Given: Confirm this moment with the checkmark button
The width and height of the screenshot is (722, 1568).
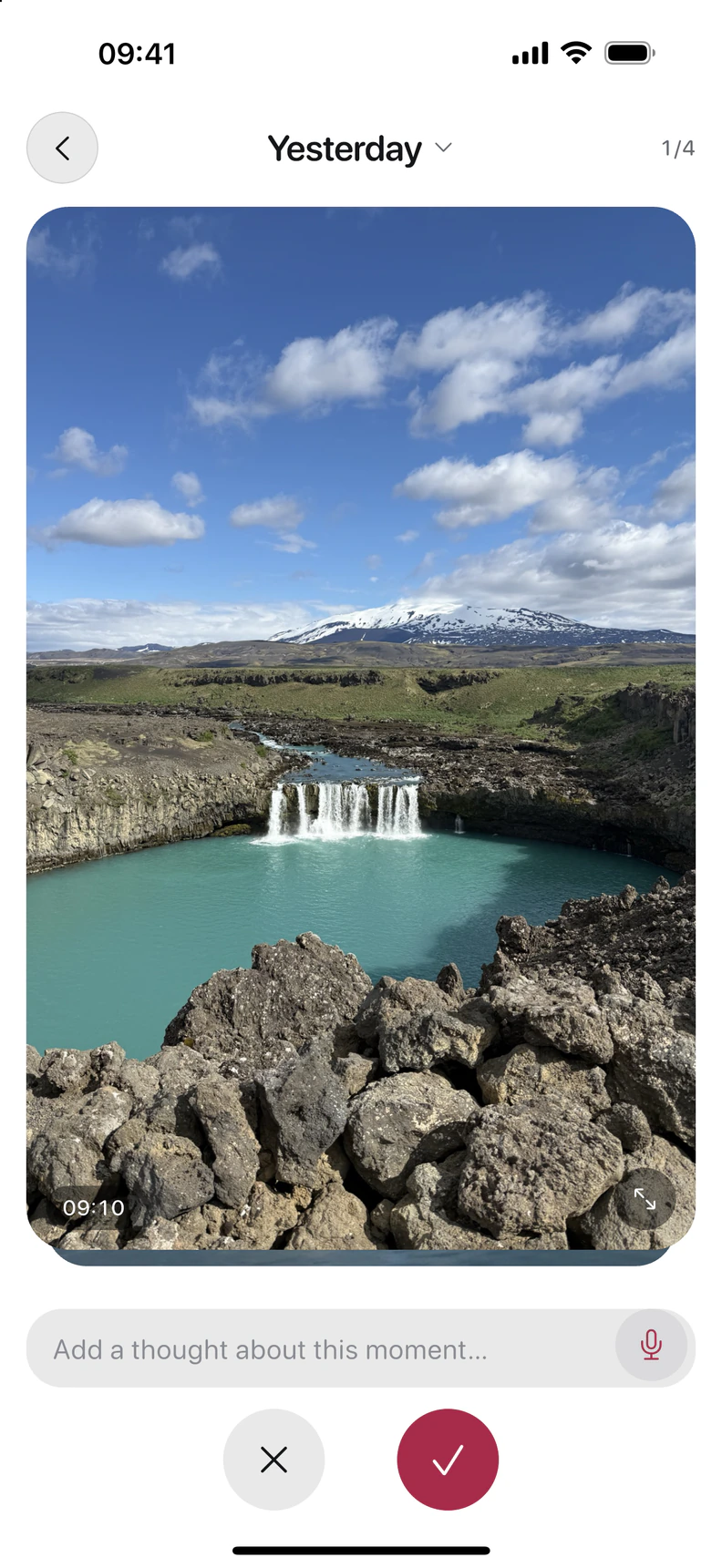Looking at the screenshot, I should coord(448,1459).
